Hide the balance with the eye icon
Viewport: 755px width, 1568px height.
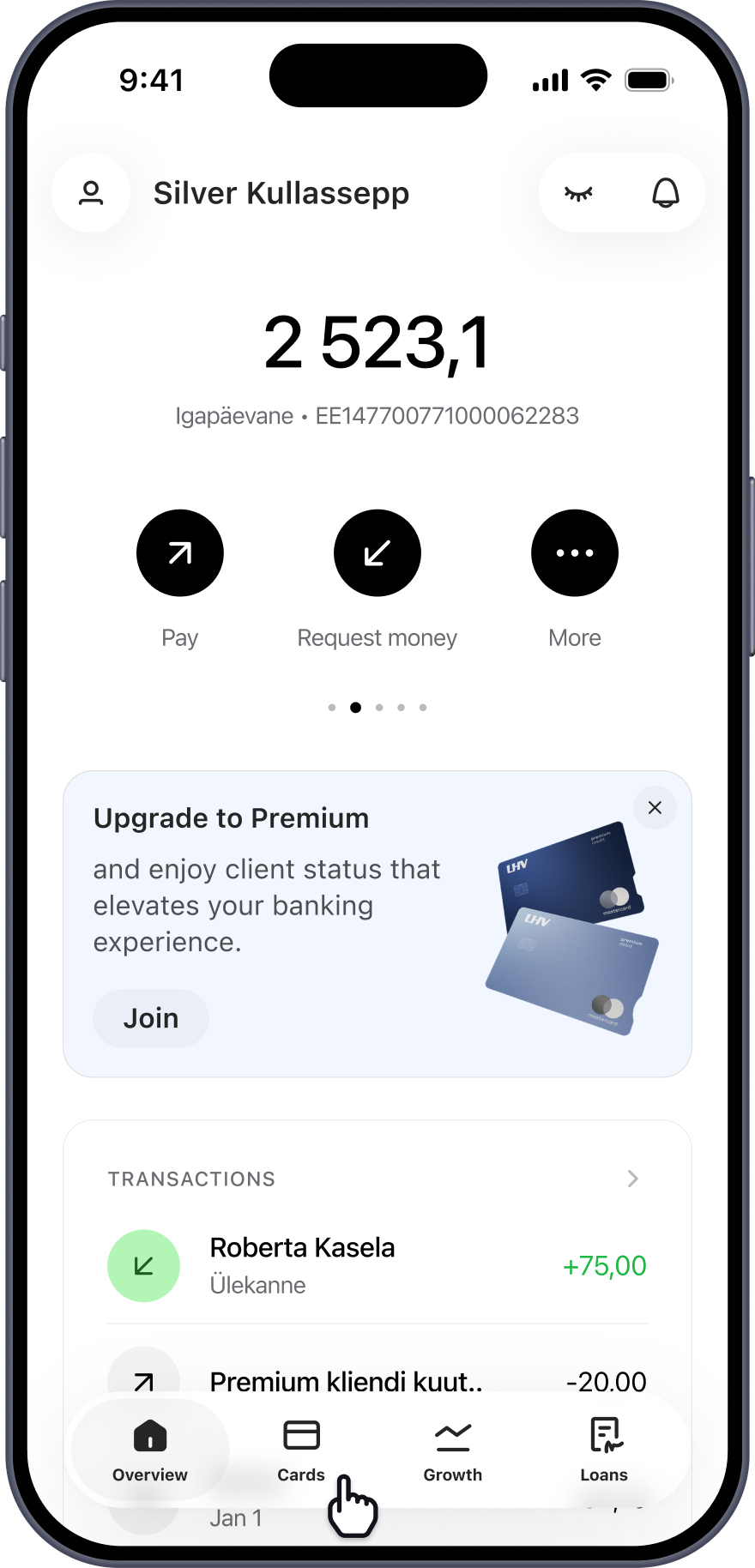click(578, 193)
